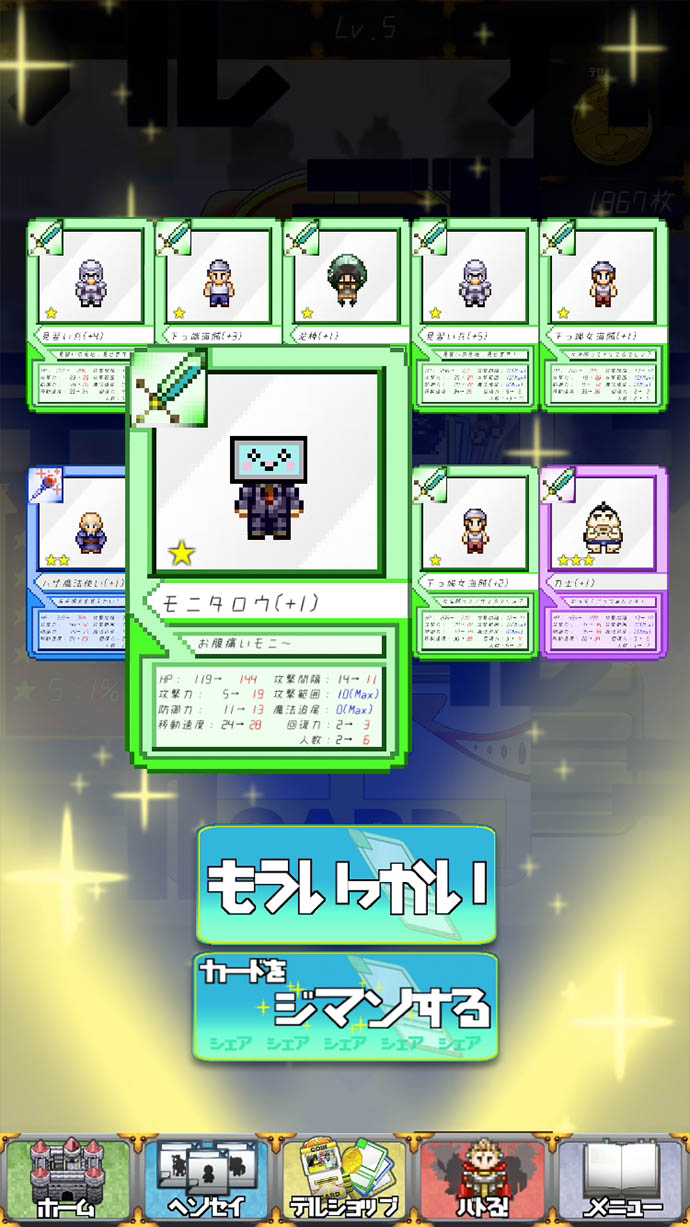Go to the ホーム tab

point(68,1180)
